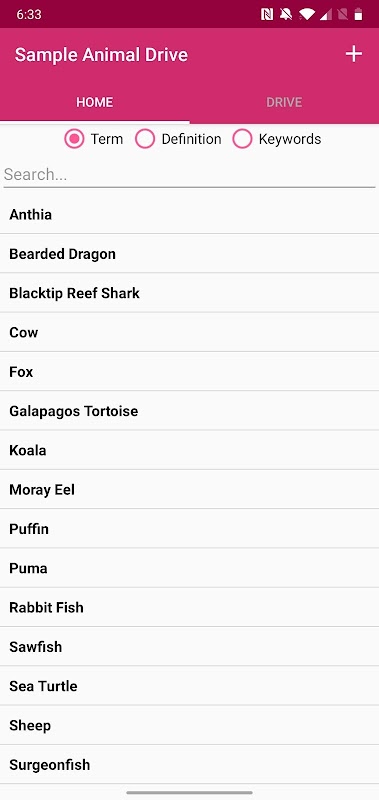Screen dimensions: 379x800
Task: Focus the Search field
Action: pos(189,175)
